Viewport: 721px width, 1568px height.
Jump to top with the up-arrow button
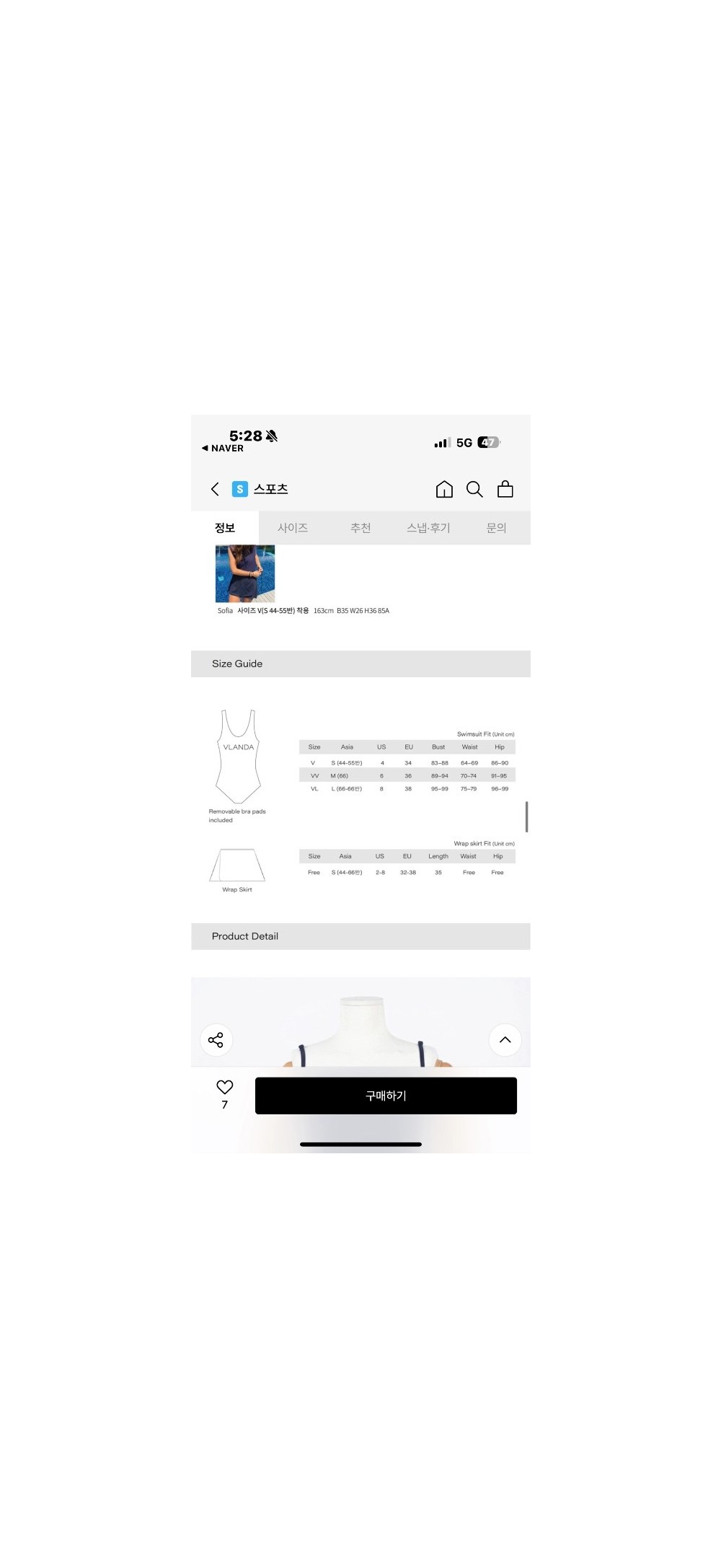coord(505,1040)
